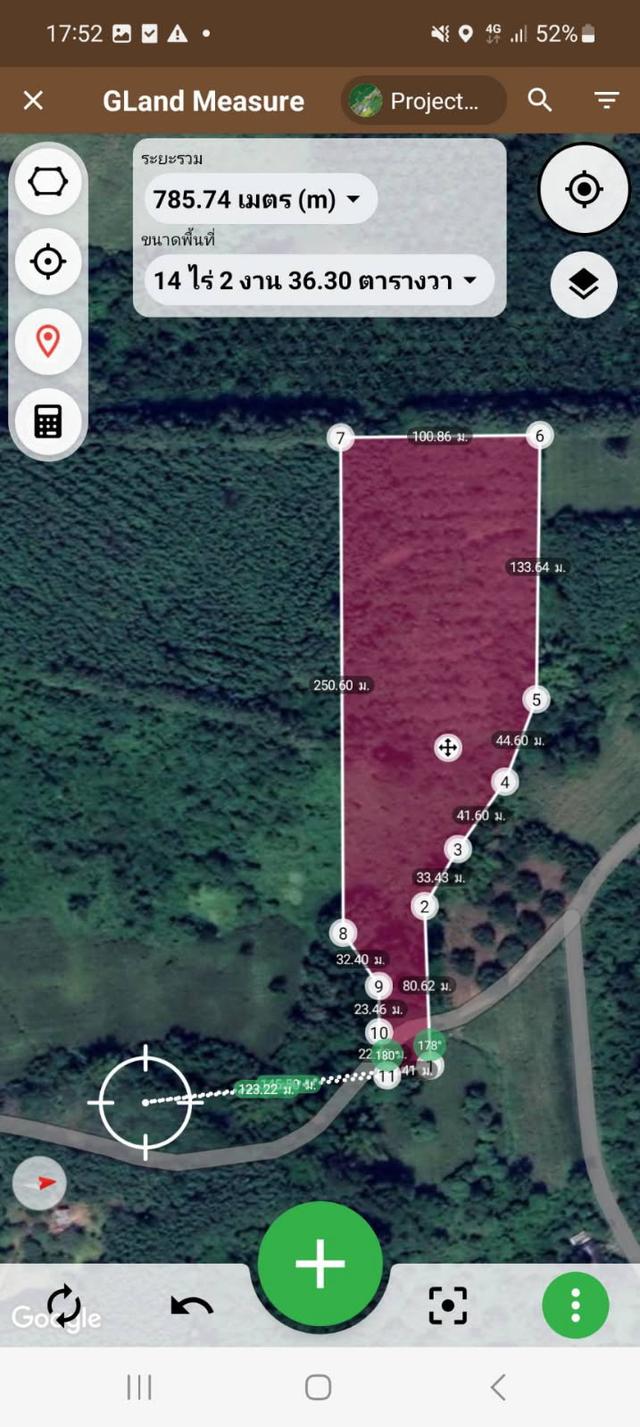Image resolution: width=640 pixels, height=1427 pixels.
Task: Add a location pin marker
Action: click(48, 341)
